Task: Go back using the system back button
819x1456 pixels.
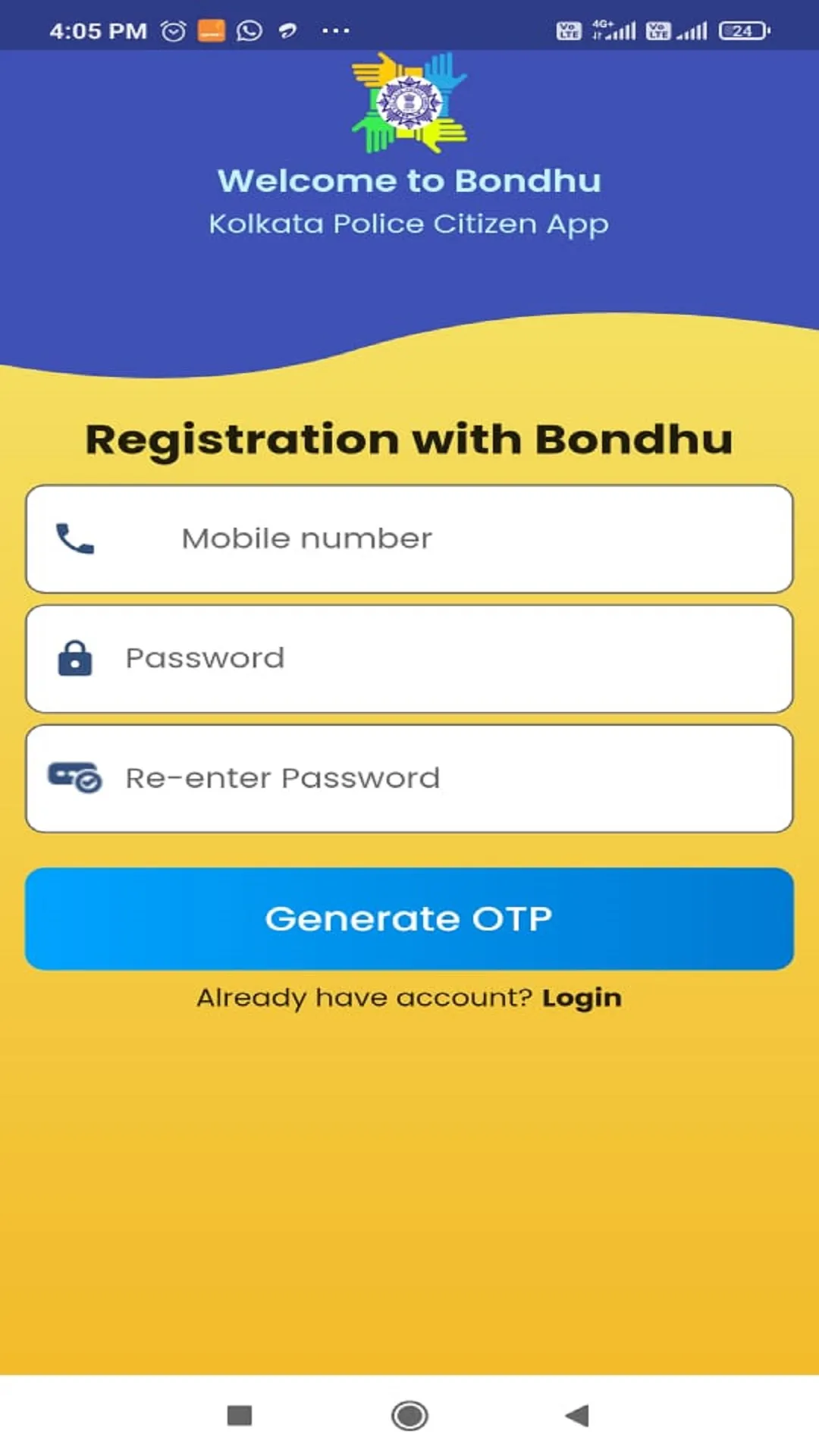Action: [x=577, y=1415]
